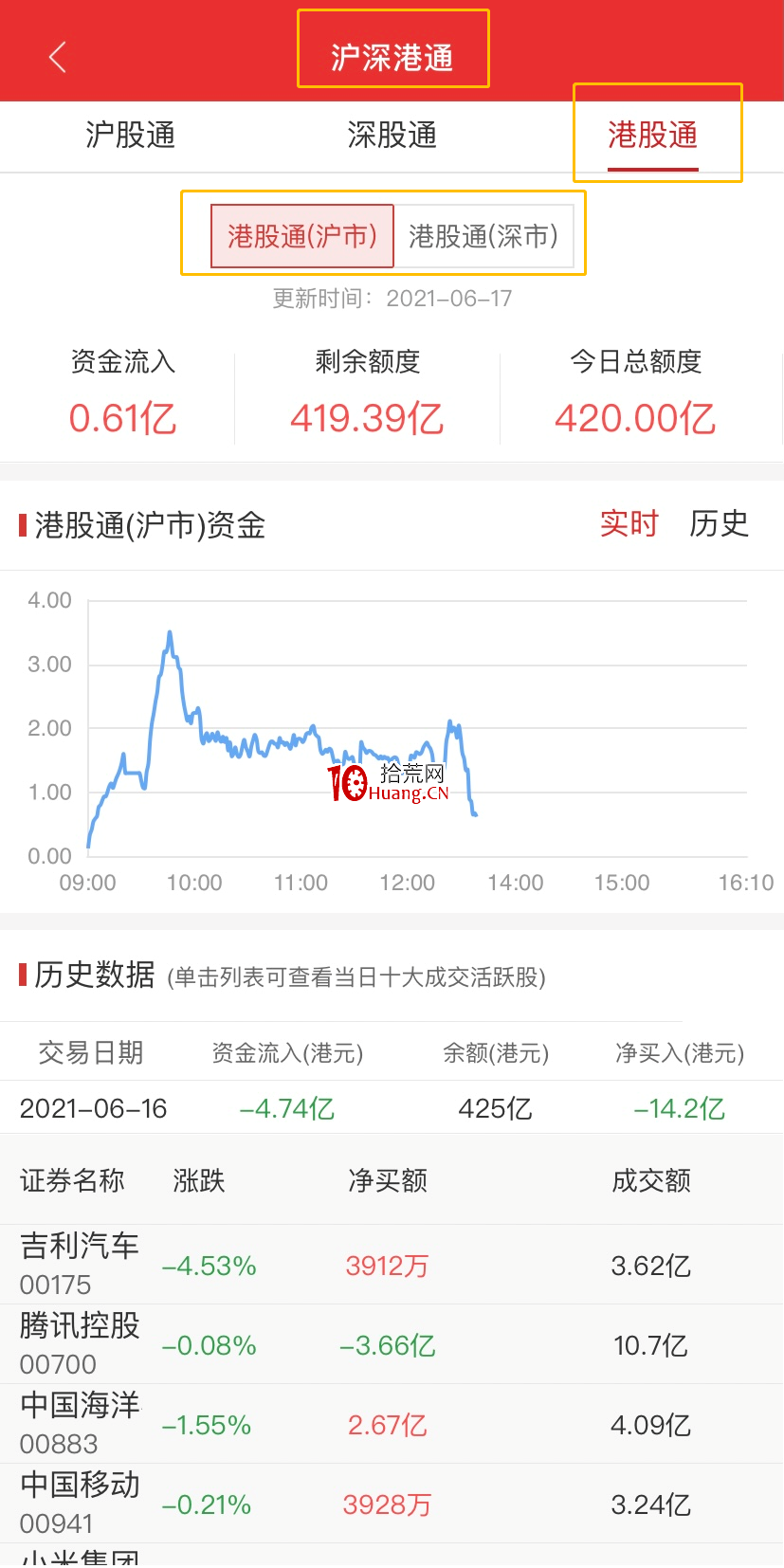
Task: Show the 实时 real-time chart
Action: (629, 523)
